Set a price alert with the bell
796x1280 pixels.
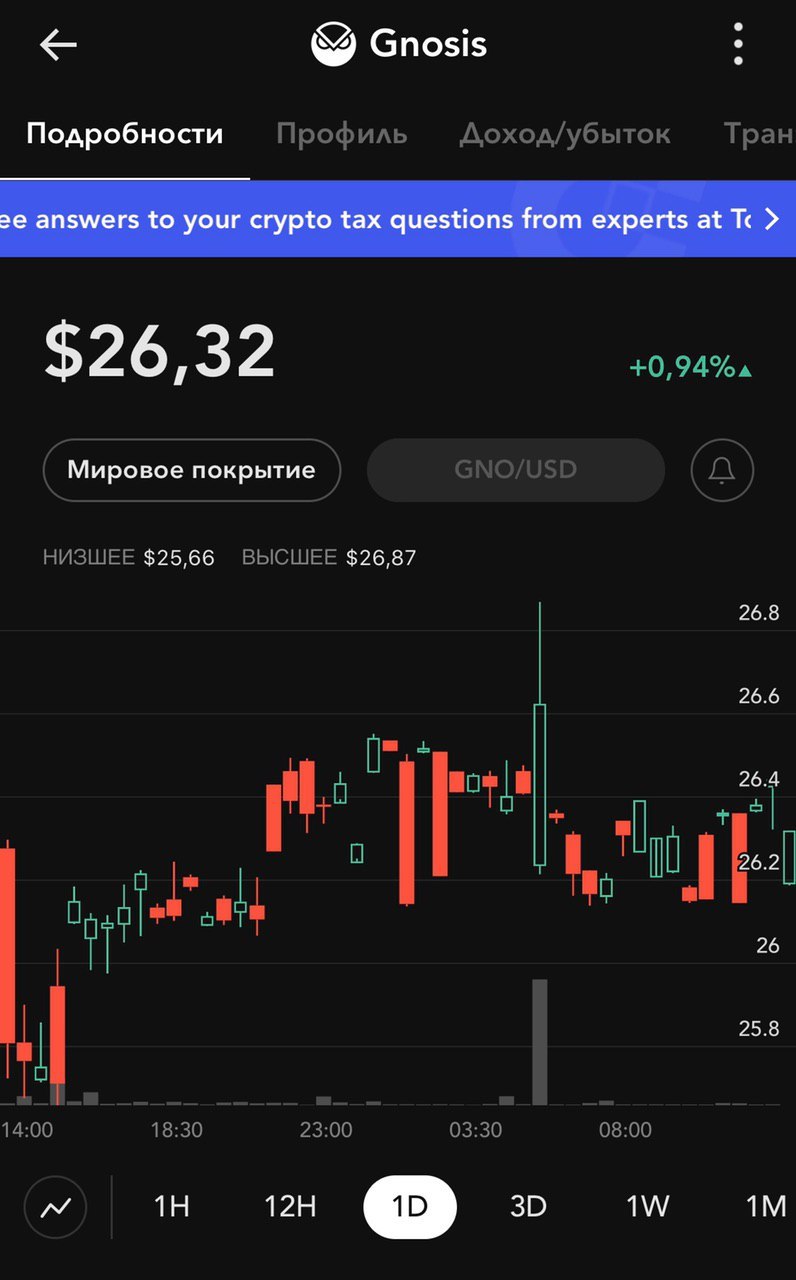722,470
